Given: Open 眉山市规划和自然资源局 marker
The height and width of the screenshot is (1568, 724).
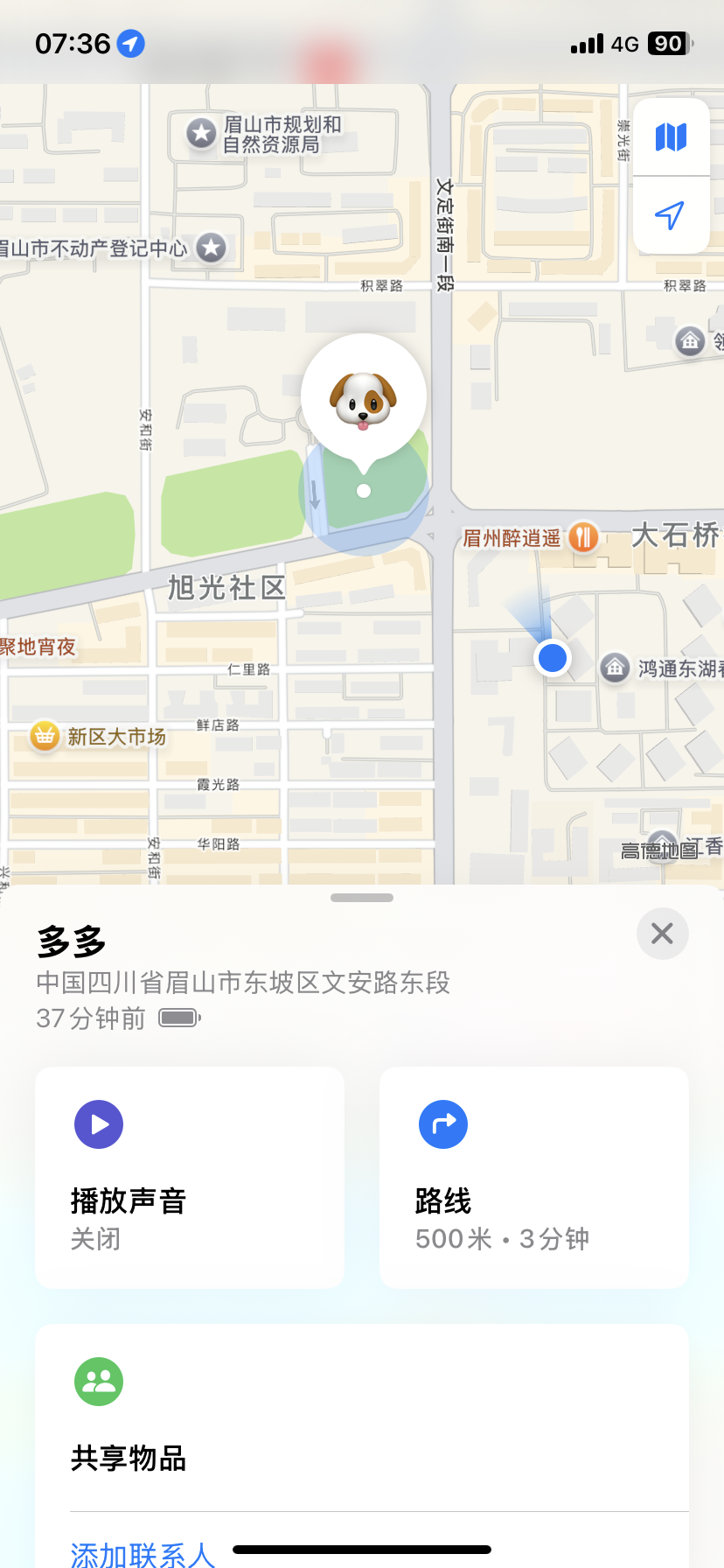Looking at the screenshot, I should pos(202,133).
